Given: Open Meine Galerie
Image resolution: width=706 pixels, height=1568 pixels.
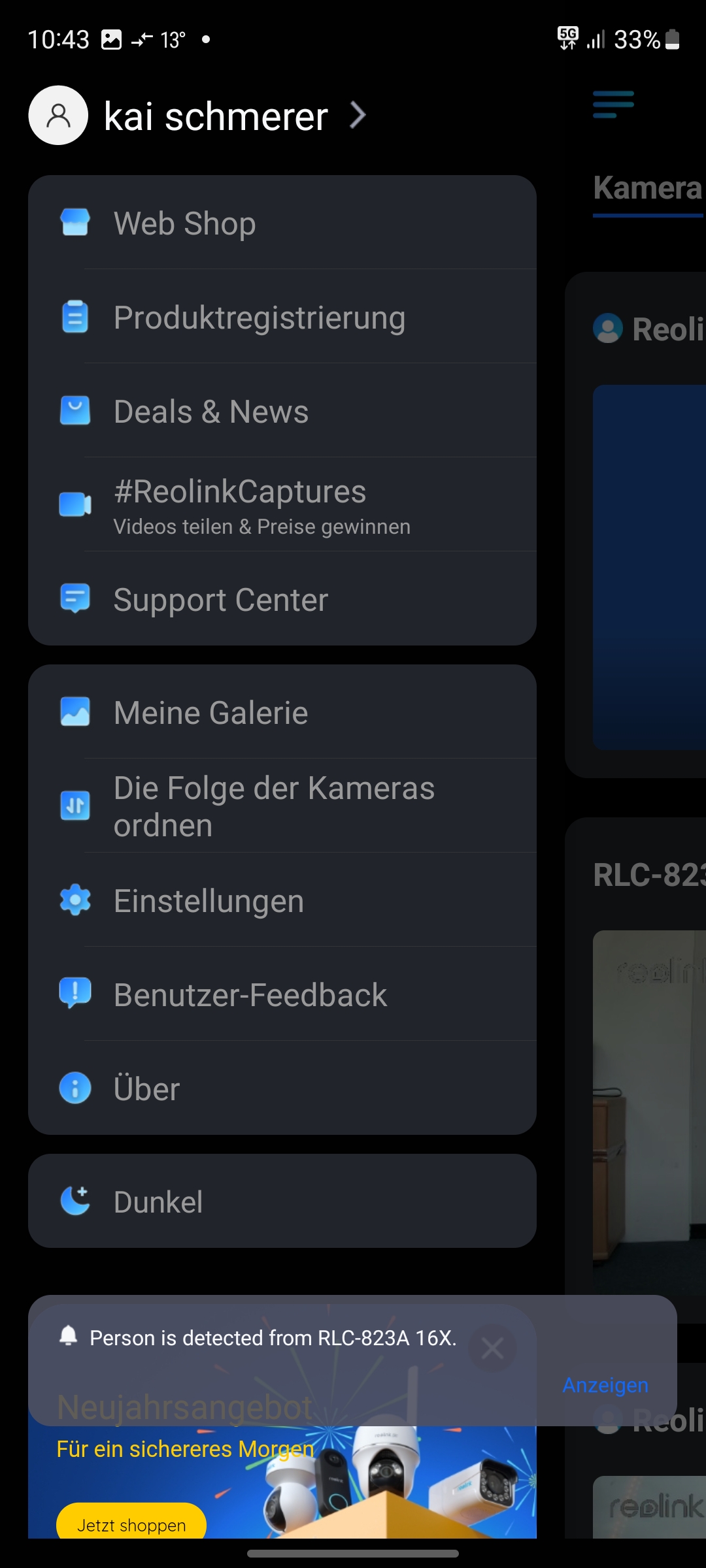Looking at the screenshot, I should point(282,712).
